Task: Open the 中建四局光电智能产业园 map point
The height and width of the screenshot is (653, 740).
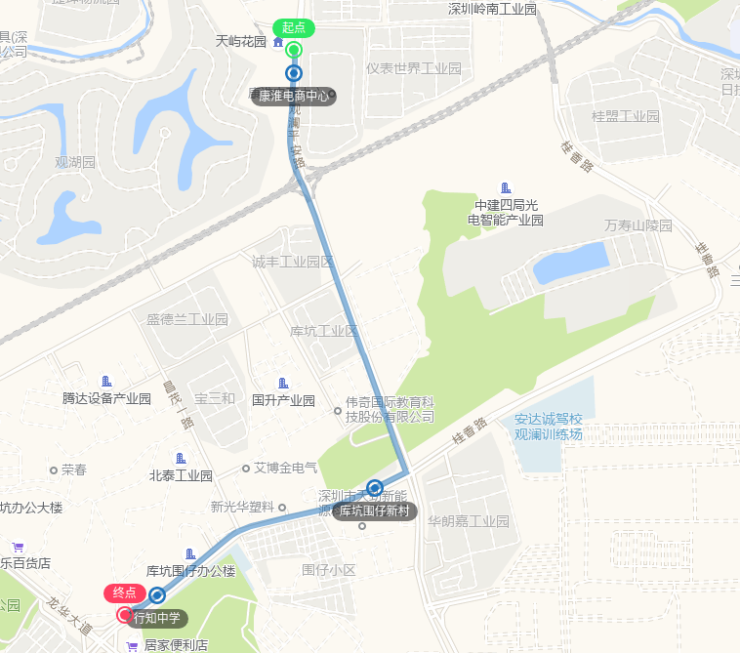Action: point(505,188)
